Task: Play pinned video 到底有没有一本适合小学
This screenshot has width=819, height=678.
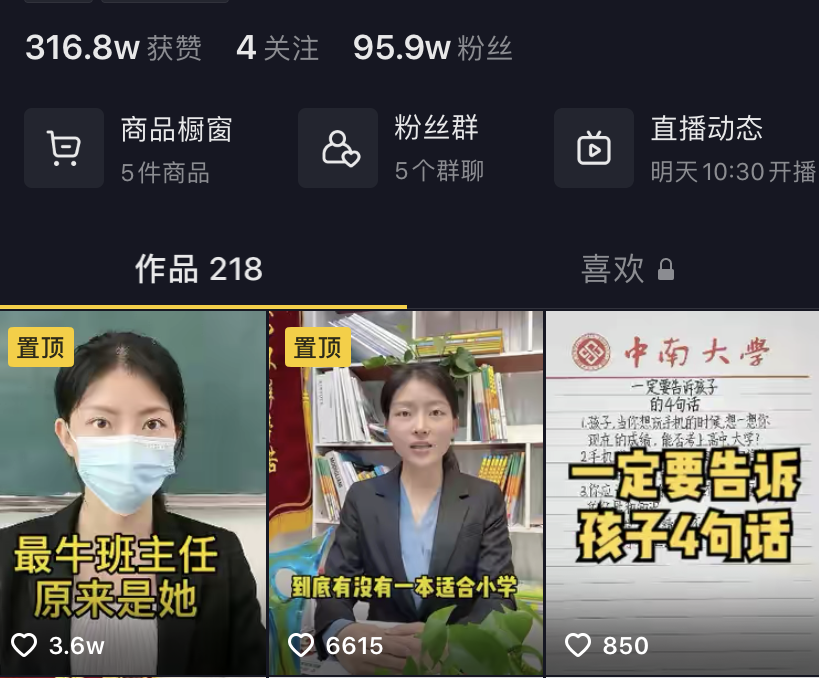Action: click(x=406, y=492)
